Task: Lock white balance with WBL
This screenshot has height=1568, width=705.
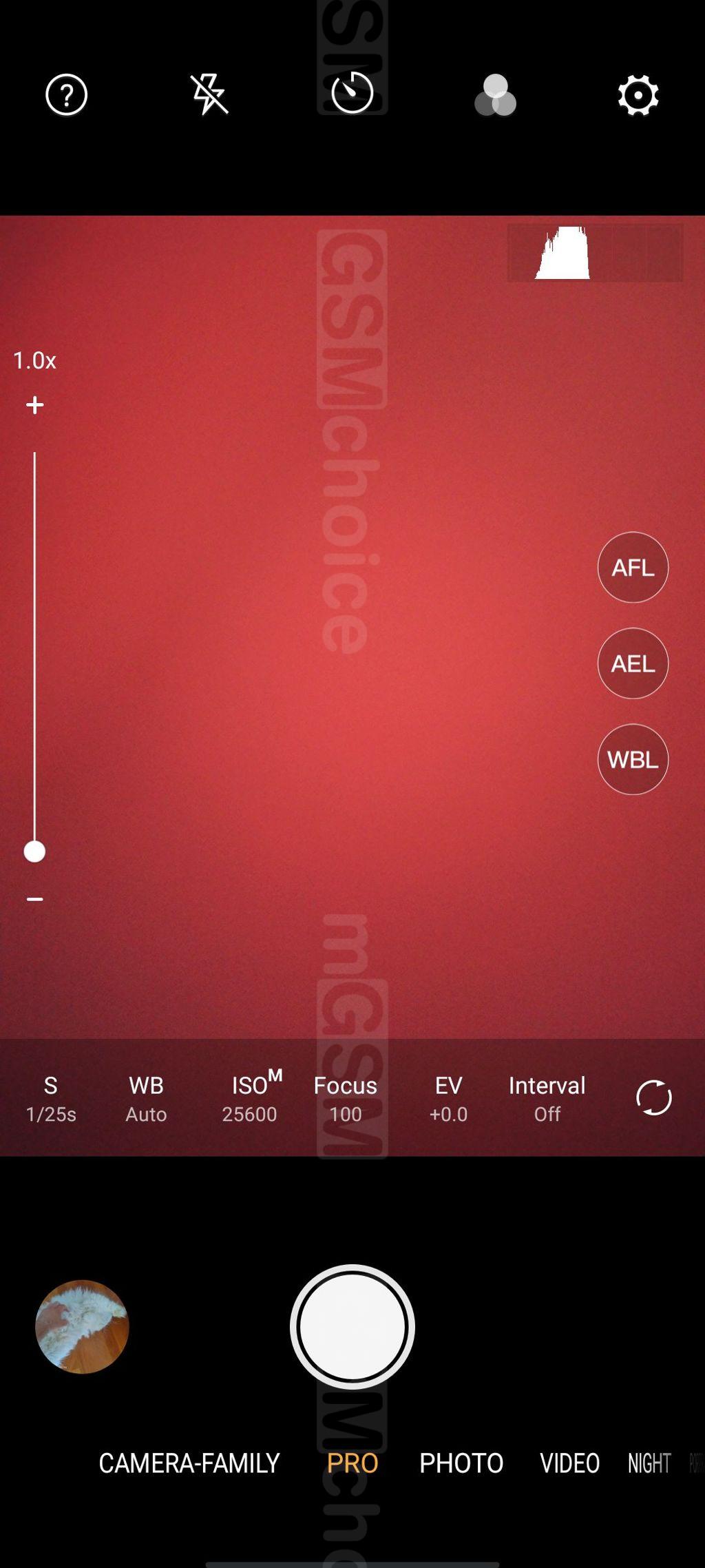Action: point(633,759)
